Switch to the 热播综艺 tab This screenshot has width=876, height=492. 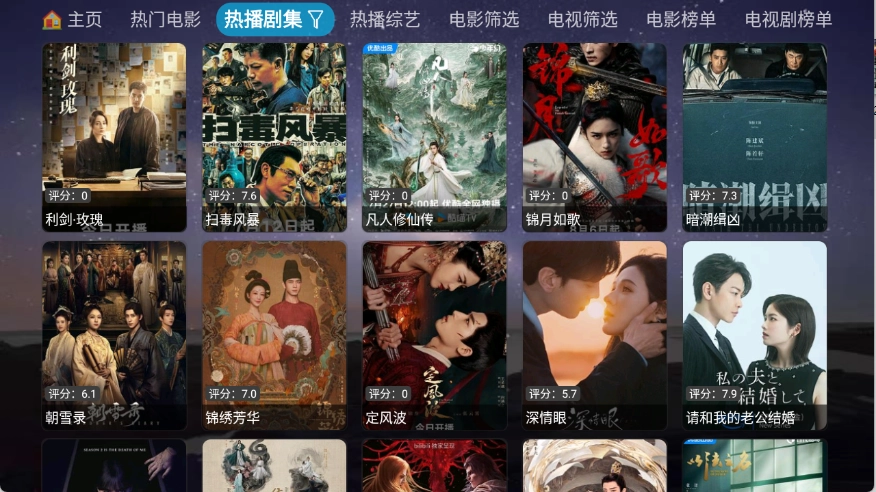tap(384, 19)
